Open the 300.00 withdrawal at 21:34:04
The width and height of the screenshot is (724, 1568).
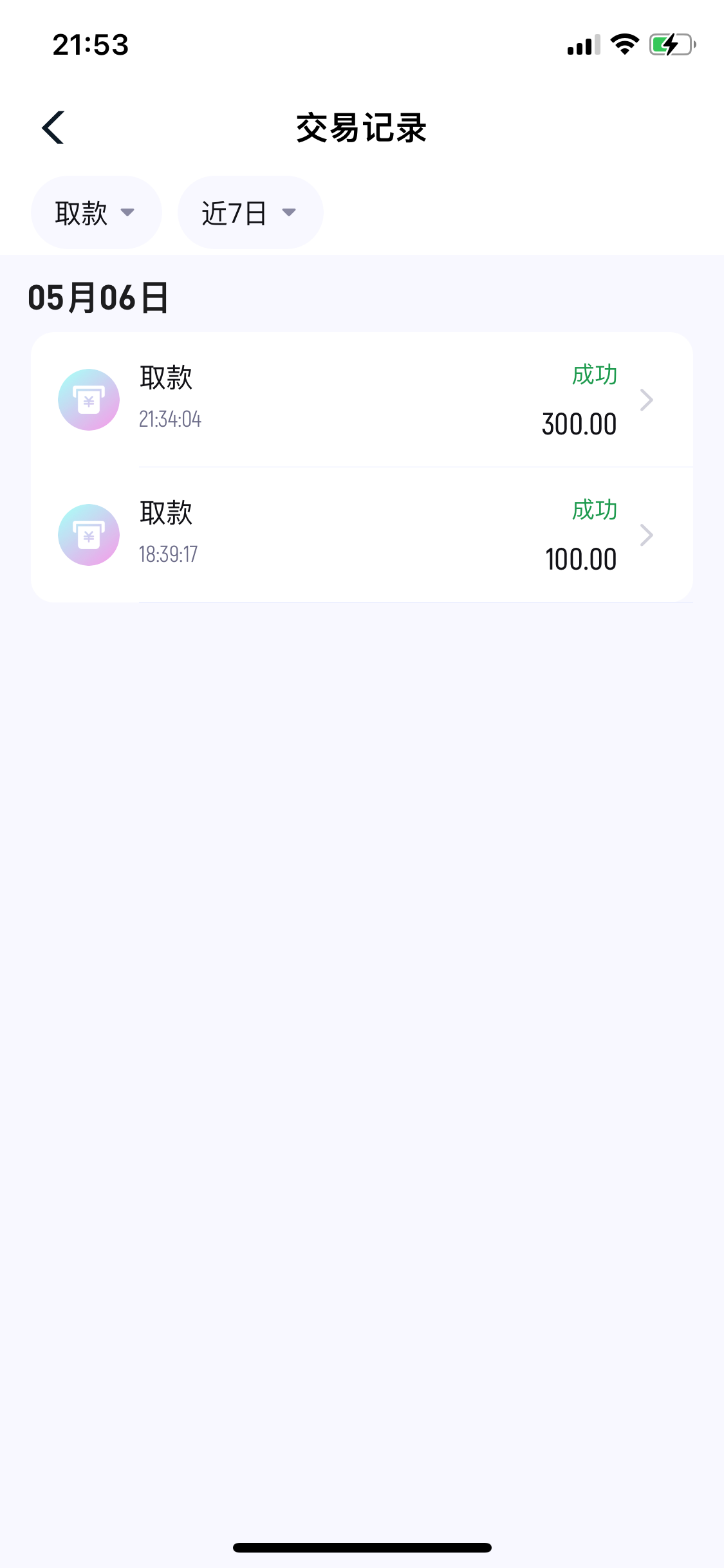pyautogui.click(x=362, y=400)
